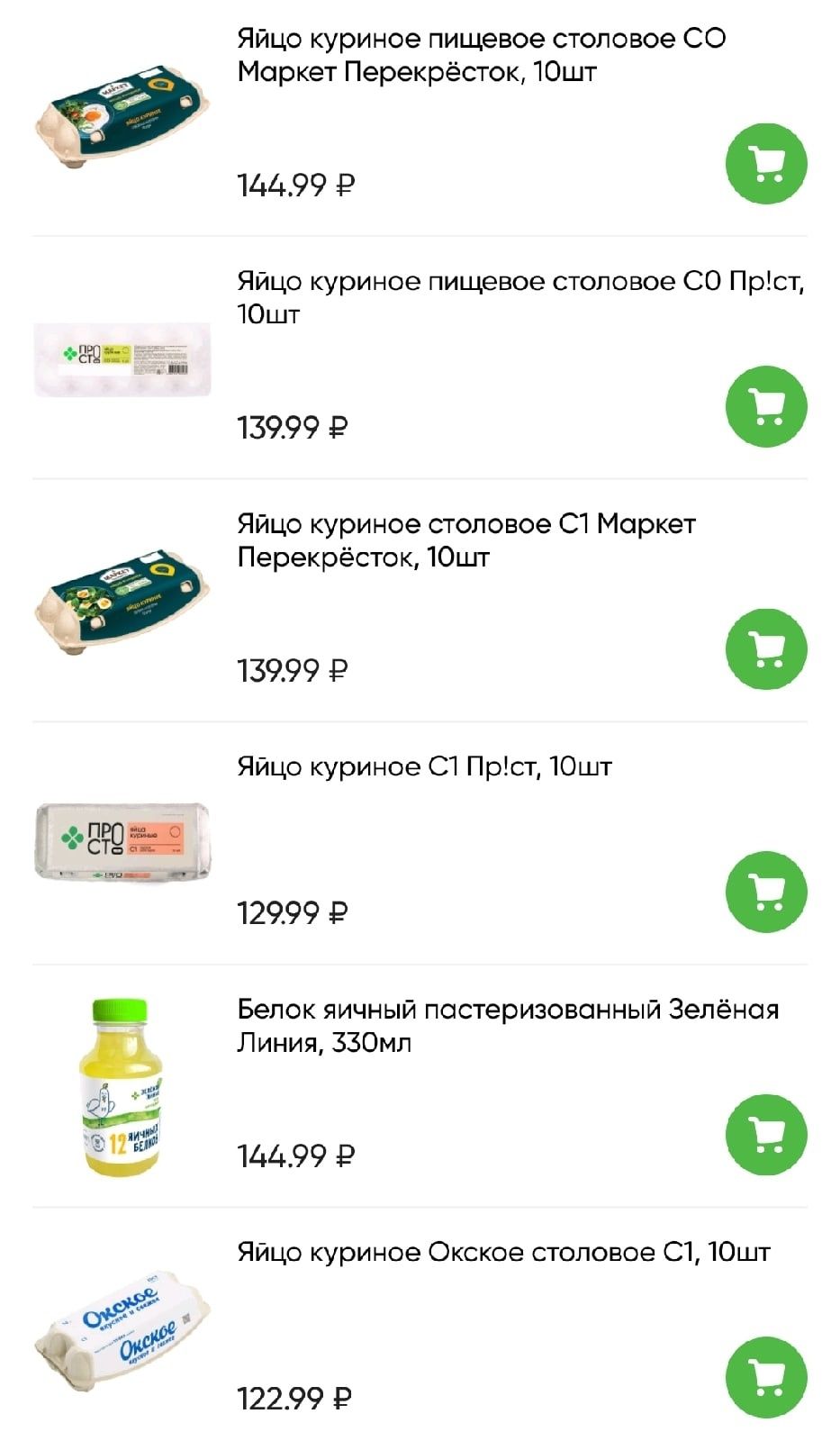
Task: Add Маркет Перекрёсток С0 eggs to cart
Action: pos(766,164)
